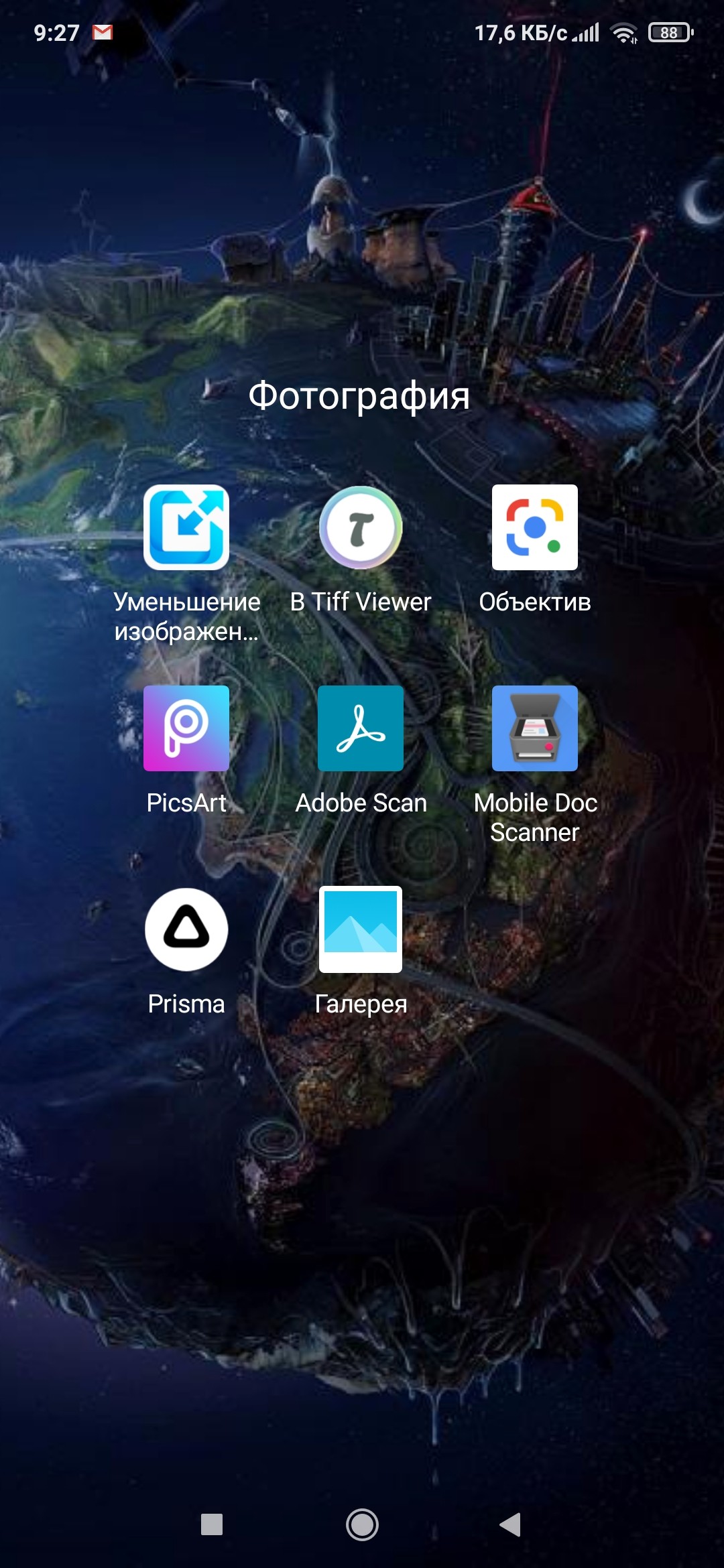Start Mobile Doc Scanner
This screenshot has width=724, height=1568.
pos(535,728)
